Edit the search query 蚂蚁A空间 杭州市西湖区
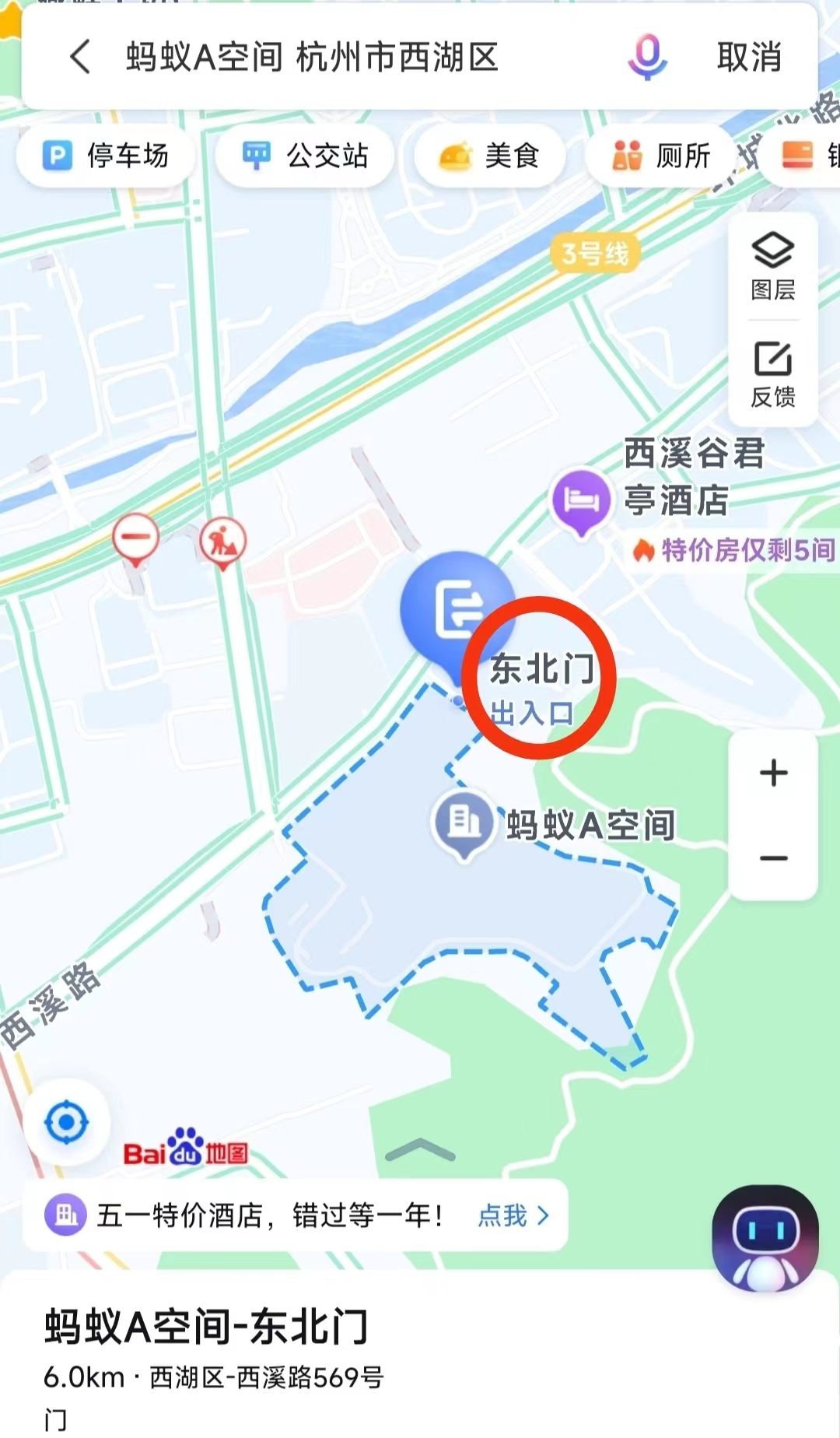Image resolution: width=840 pixels, height=1438 pixels. click(x=312, y=58)
